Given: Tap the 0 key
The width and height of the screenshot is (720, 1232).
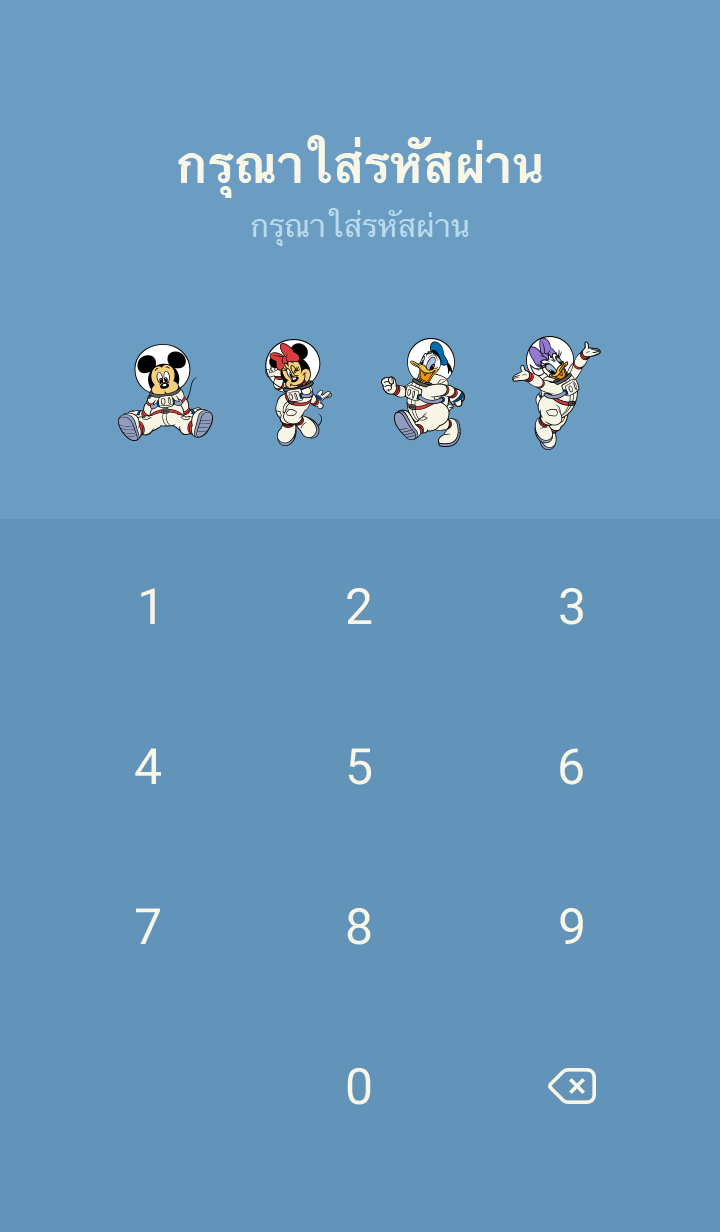Looking at the screenshot, I should click(359, 1087).
